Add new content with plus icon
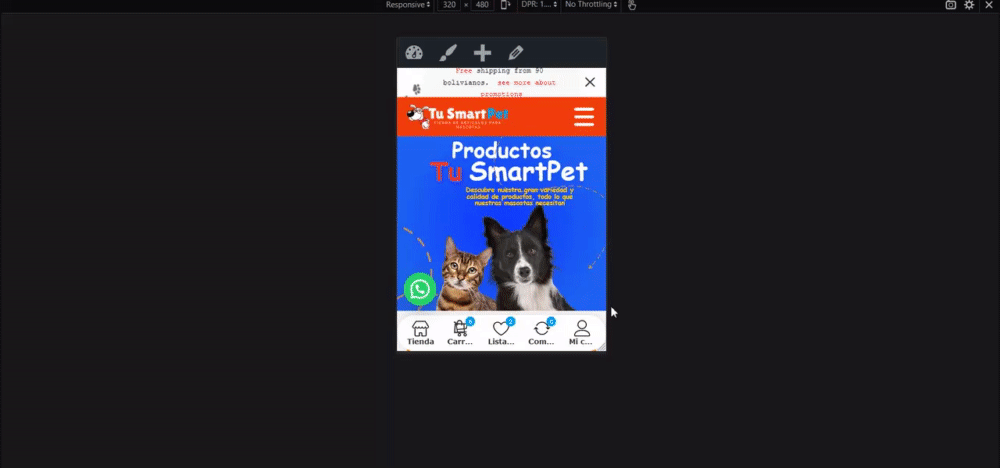Image resolution: width=1000 pixels, height=468 pixels. [x=482, y=53]
